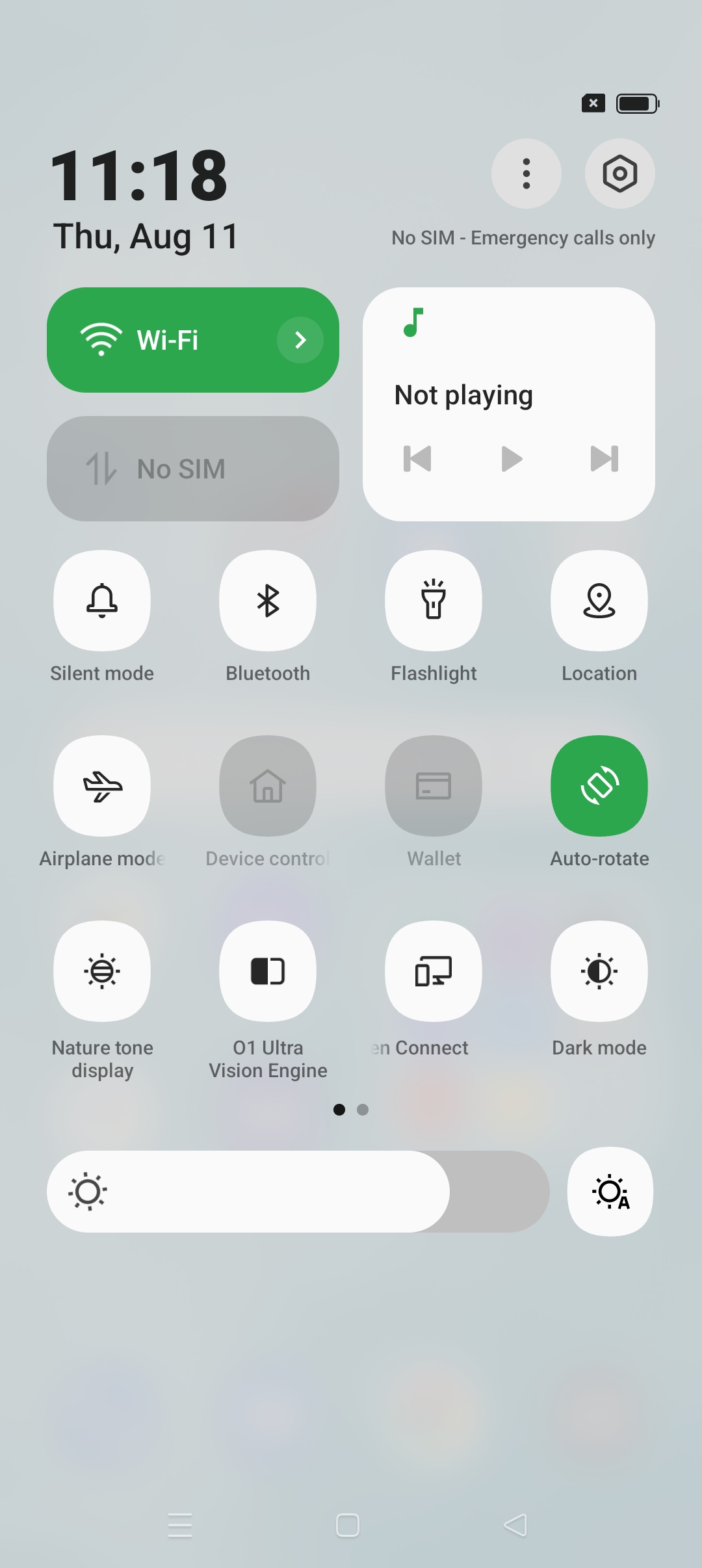Disable Auto-rotate

[x=599, y=786]
